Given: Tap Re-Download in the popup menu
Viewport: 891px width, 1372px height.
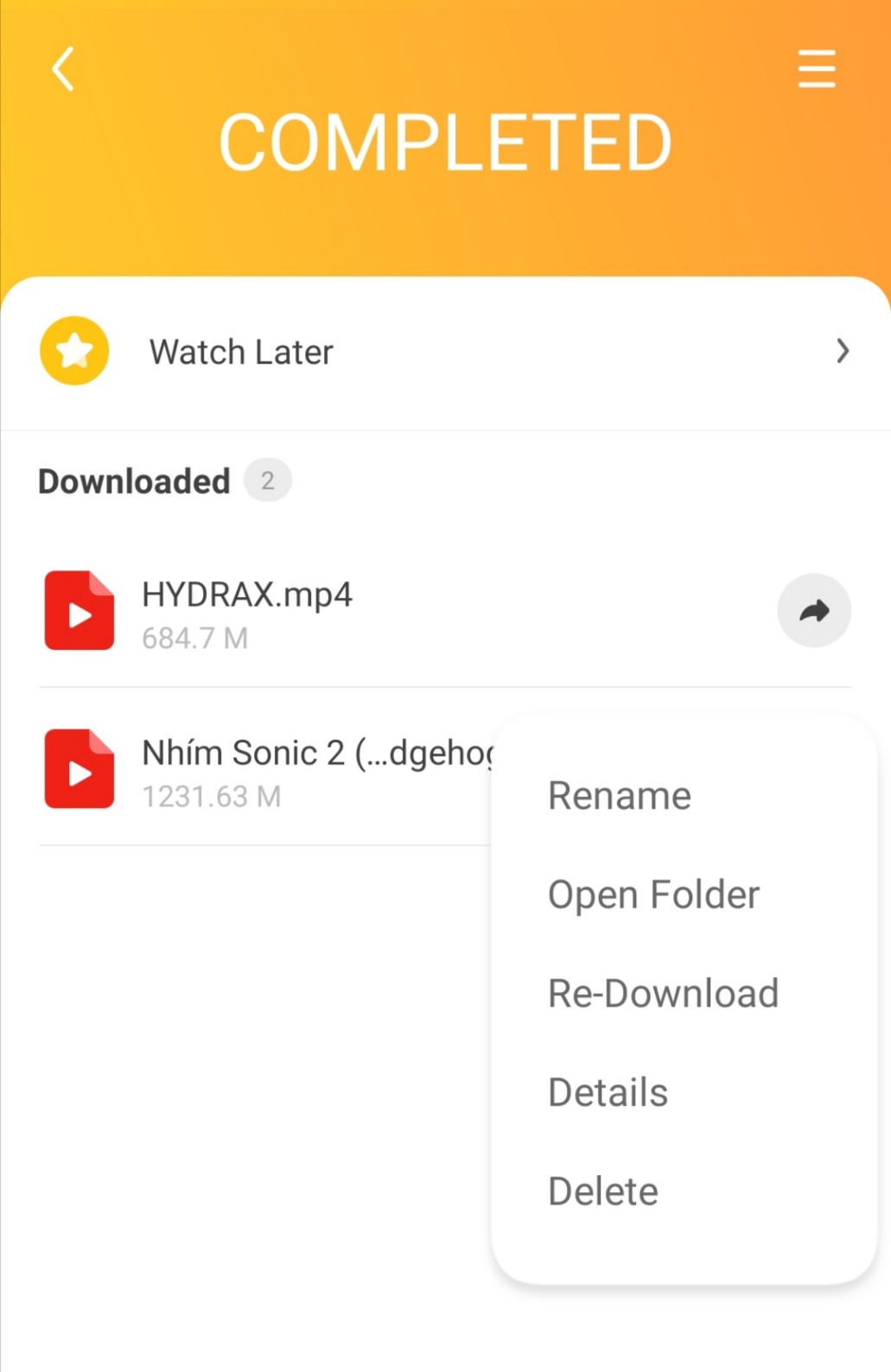Looking at the screenshot, I should tap(663, 994).
